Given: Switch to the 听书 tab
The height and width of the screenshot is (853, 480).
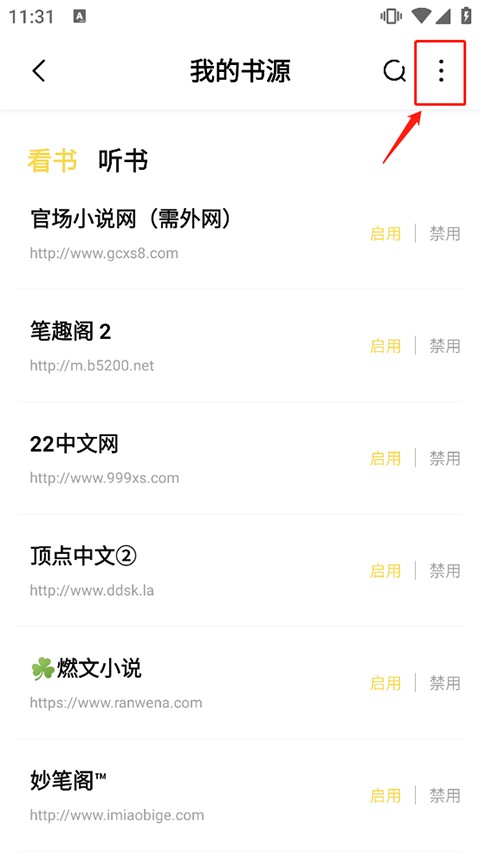Looking at the screenshot, I should [123, 160].
